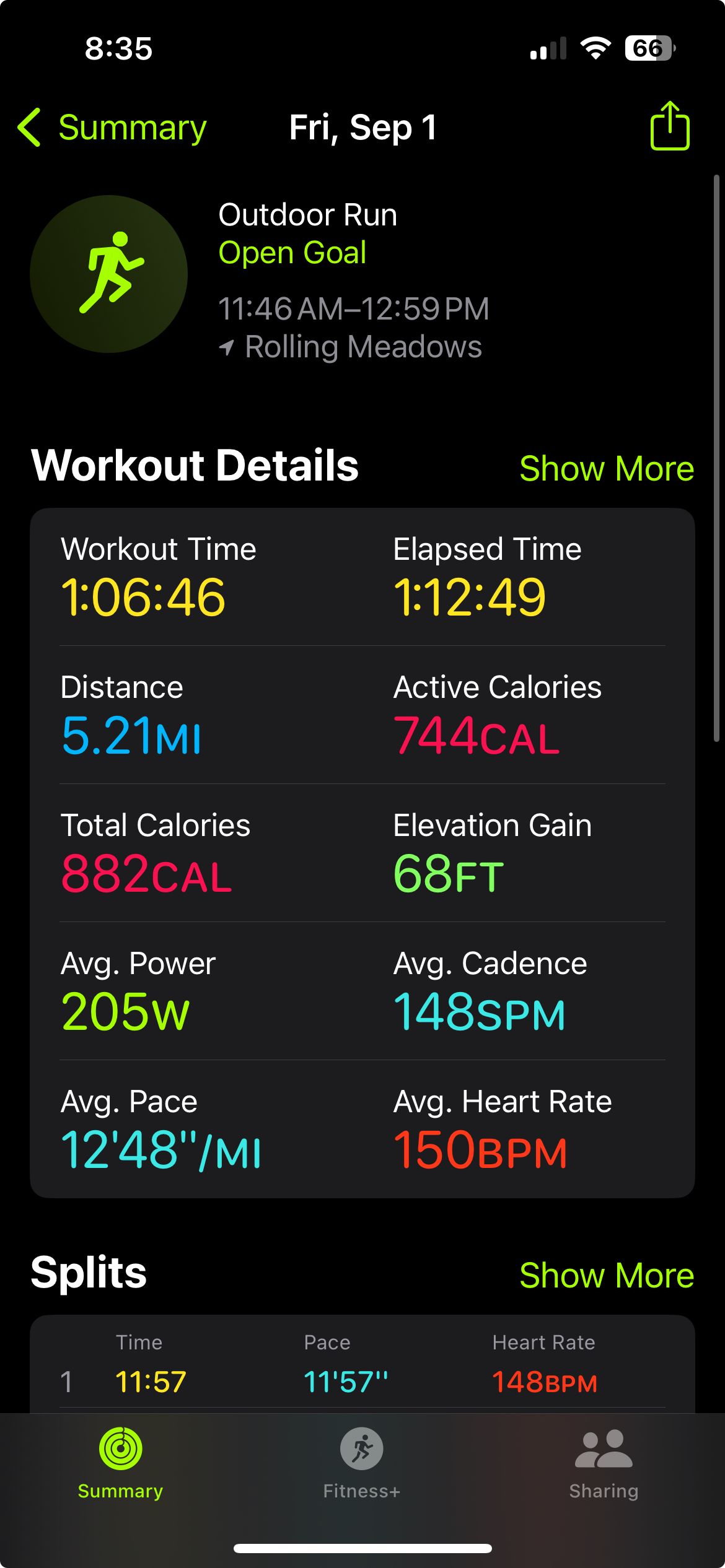Select the Summary tab in bottom bar
The height and width of the screenshot is (1568, 725).
[x=120, y=1464]
